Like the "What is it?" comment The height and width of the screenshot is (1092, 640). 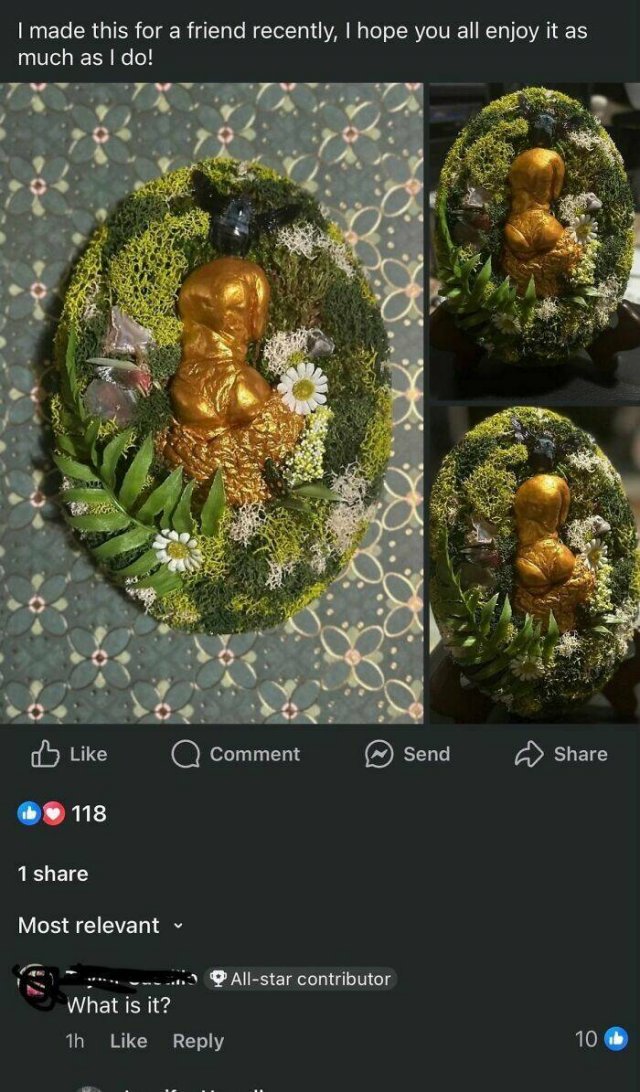click(128, 1041)
